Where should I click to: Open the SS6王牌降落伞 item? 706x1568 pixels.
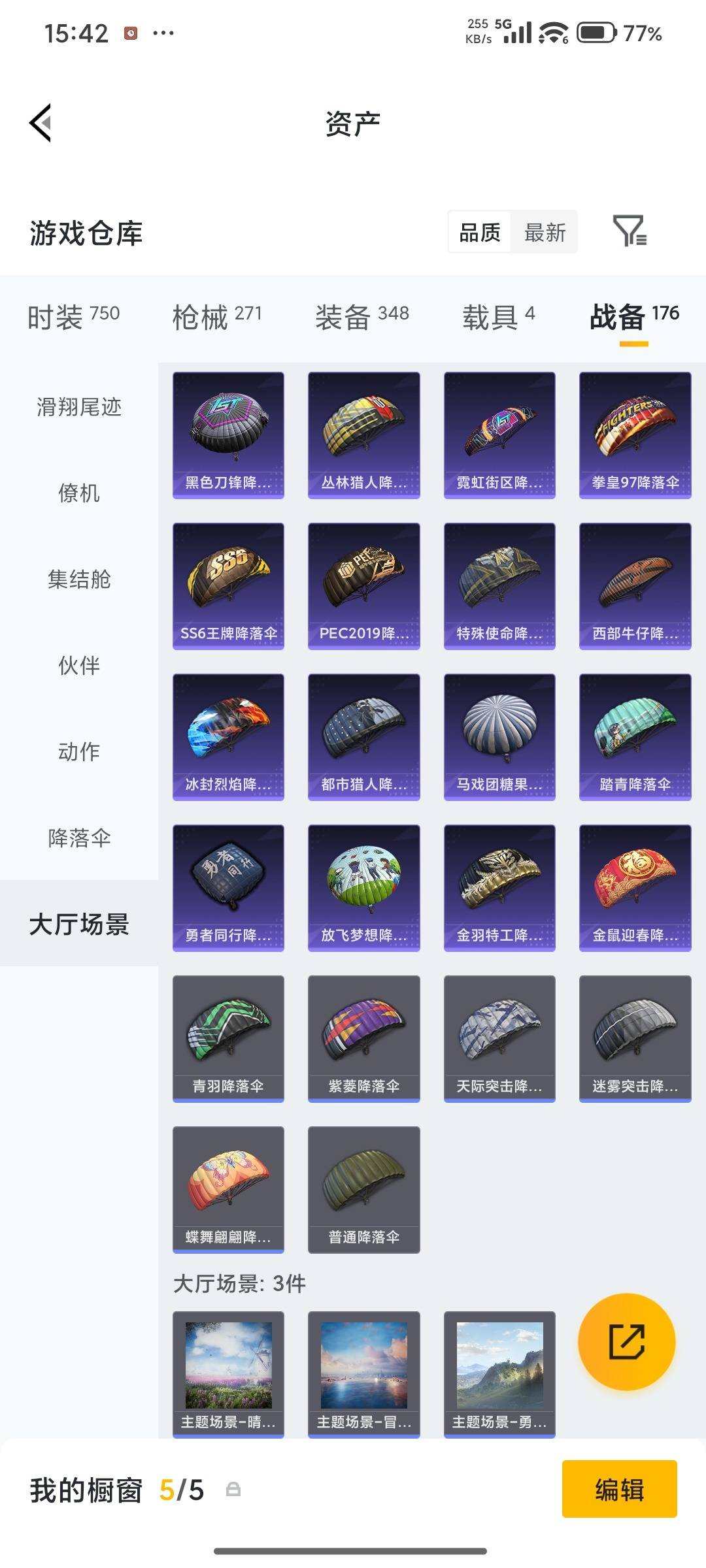(x=228, y=586)
